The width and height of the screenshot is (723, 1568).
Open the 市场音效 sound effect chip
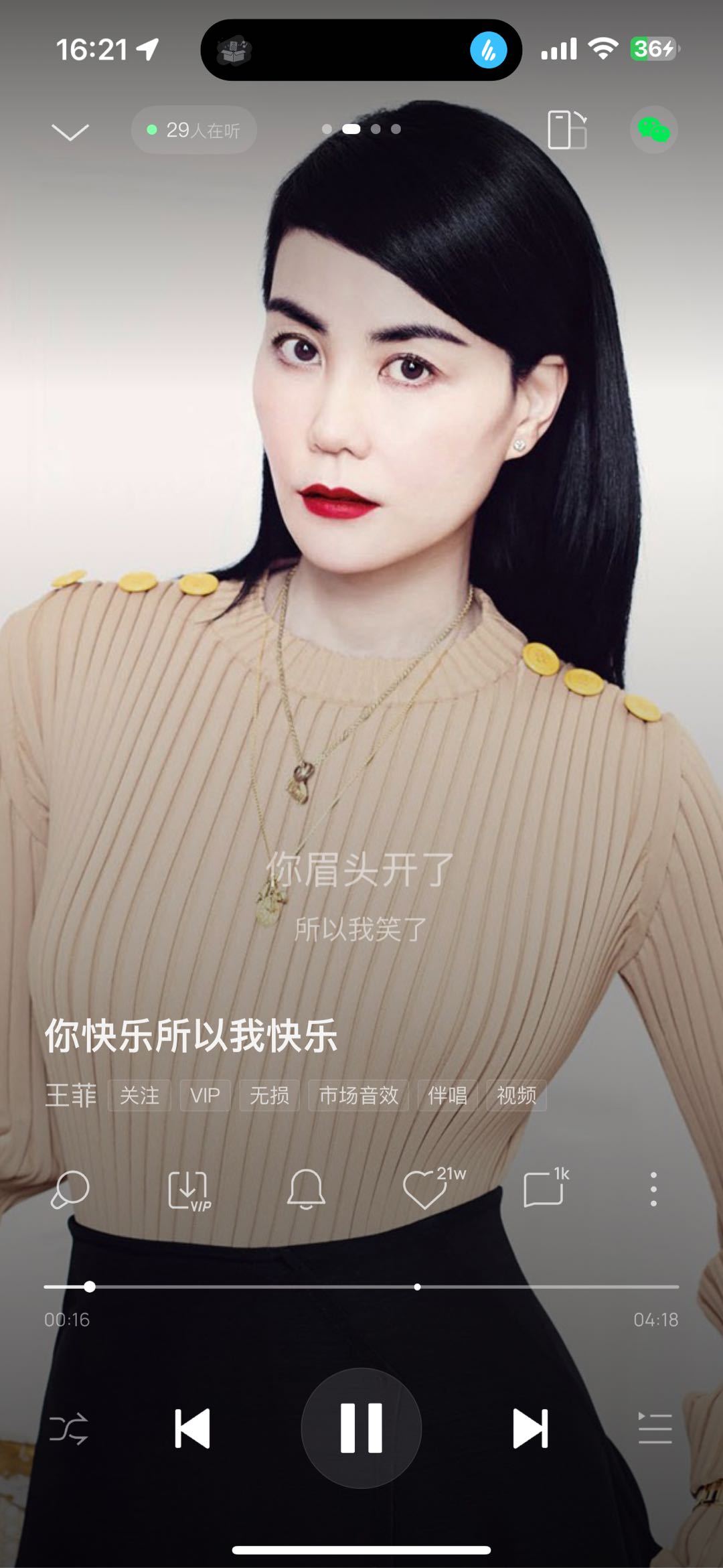(x=358, y=1096)
